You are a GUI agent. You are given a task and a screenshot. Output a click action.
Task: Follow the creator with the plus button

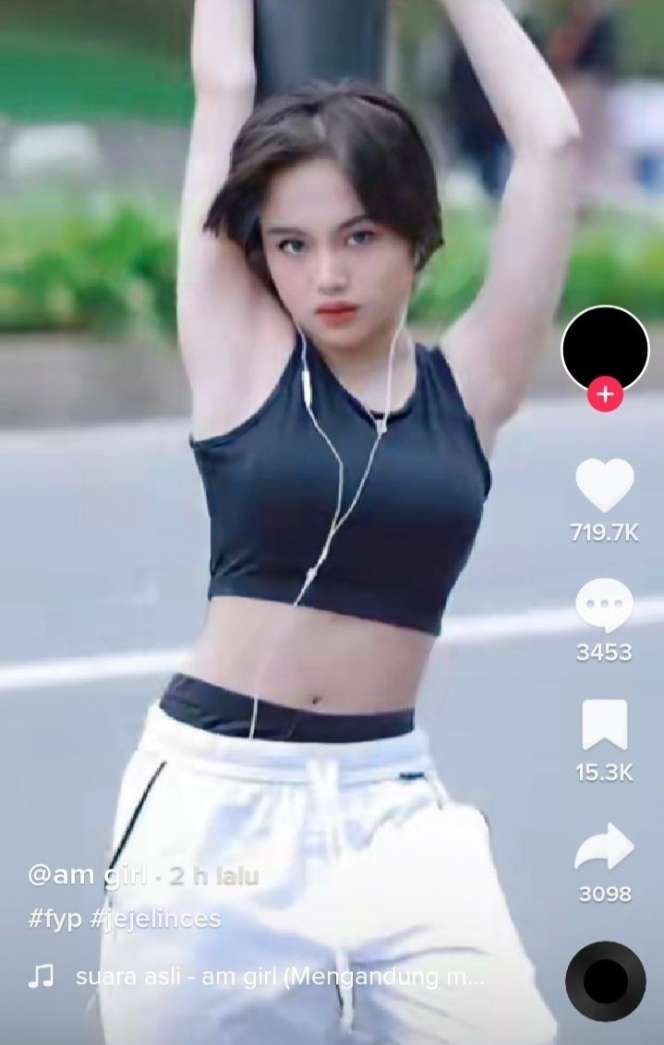point(605,395)
